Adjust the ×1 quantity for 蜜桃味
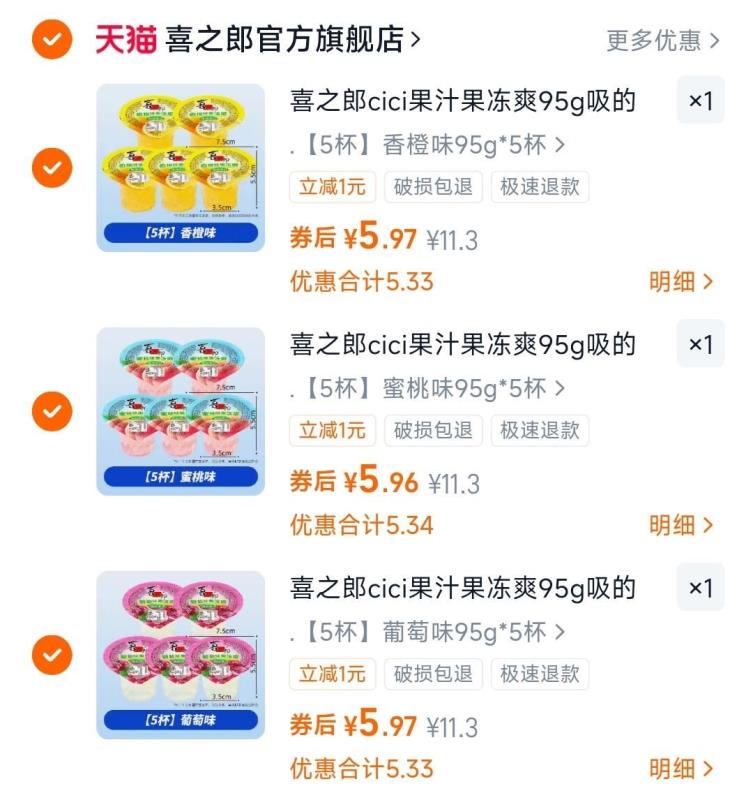753x800 pixels. pyautogui.click(x=700, y=345)
